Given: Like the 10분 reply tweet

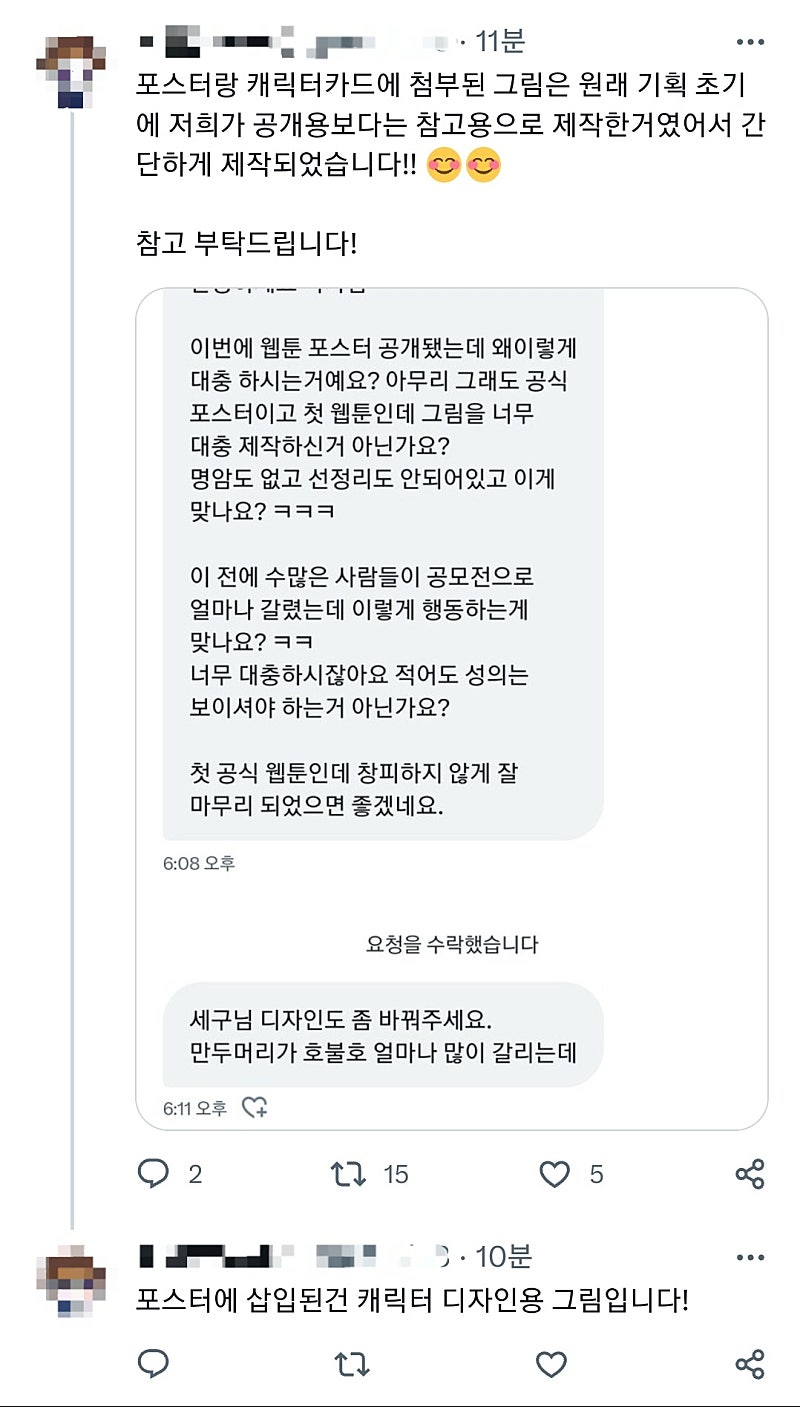Looking at the screenshot, I should (551, 1363).
